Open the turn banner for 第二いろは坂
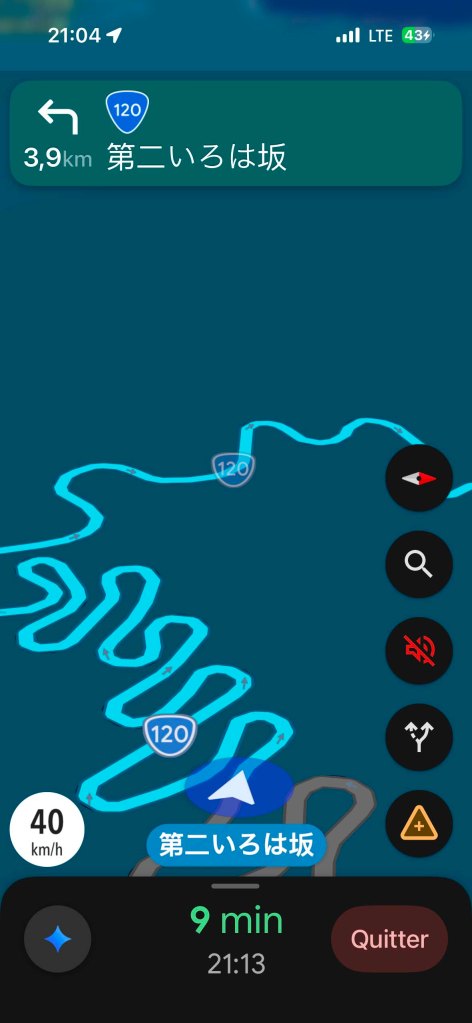The height and width of the screenshot is (1023, 472). [x=236, y=133]
